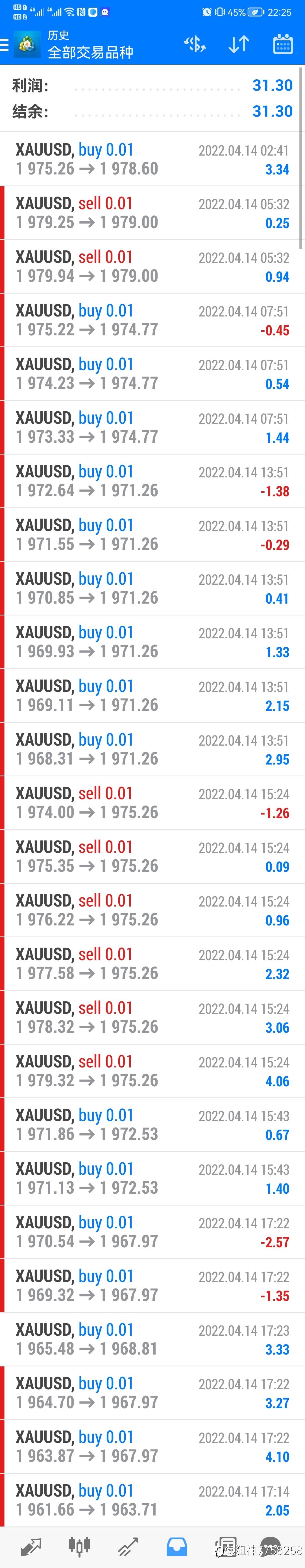View the sell trade with 4.06 profit
The height and width of the screenshot is (1568, 305).
(152, 1071)
